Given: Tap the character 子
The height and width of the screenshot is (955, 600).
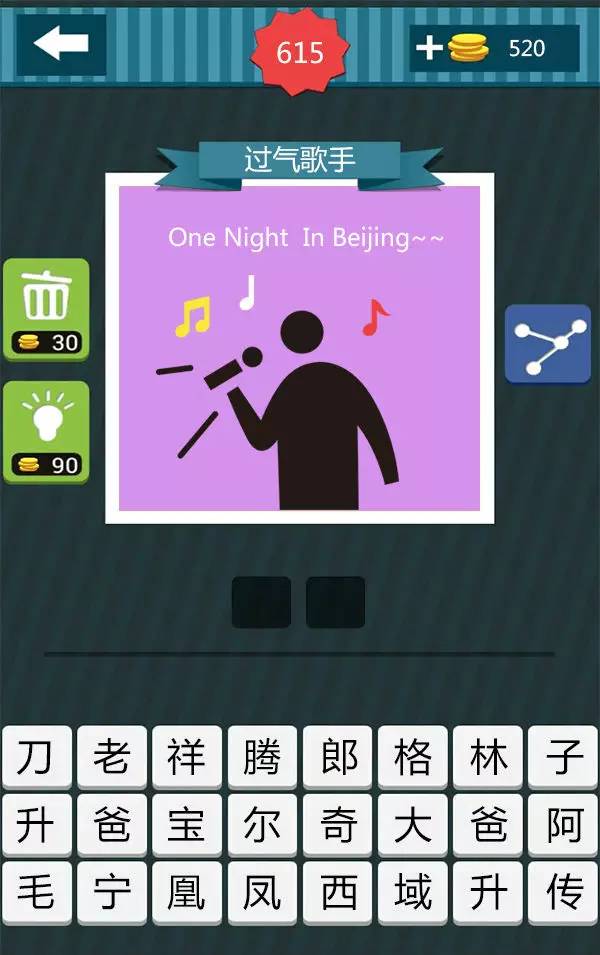Looking at the screenshot, I should click(563, 758).
